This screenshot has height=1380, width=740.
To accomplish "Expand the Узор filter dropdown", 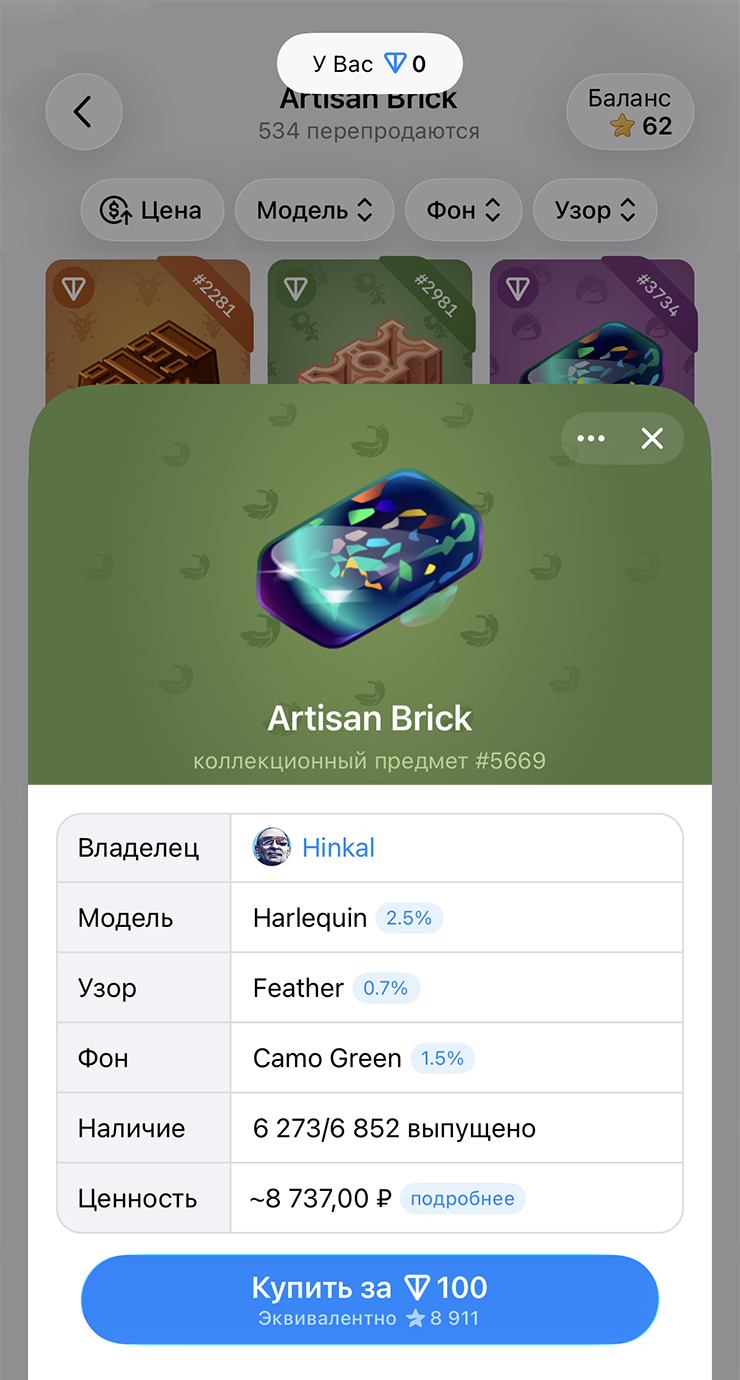I will click(595, 210).
